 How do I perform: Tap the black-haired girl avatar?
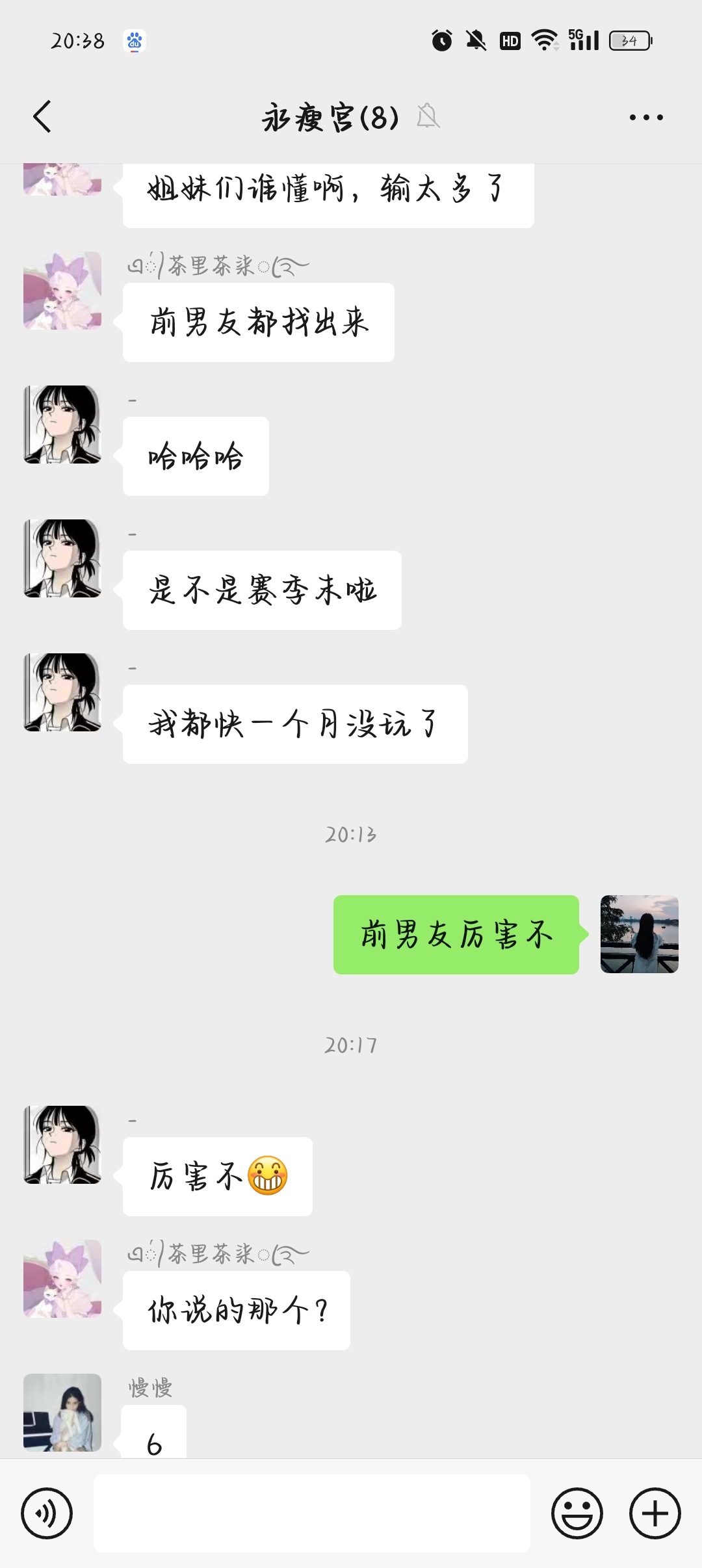pos(62,426)
